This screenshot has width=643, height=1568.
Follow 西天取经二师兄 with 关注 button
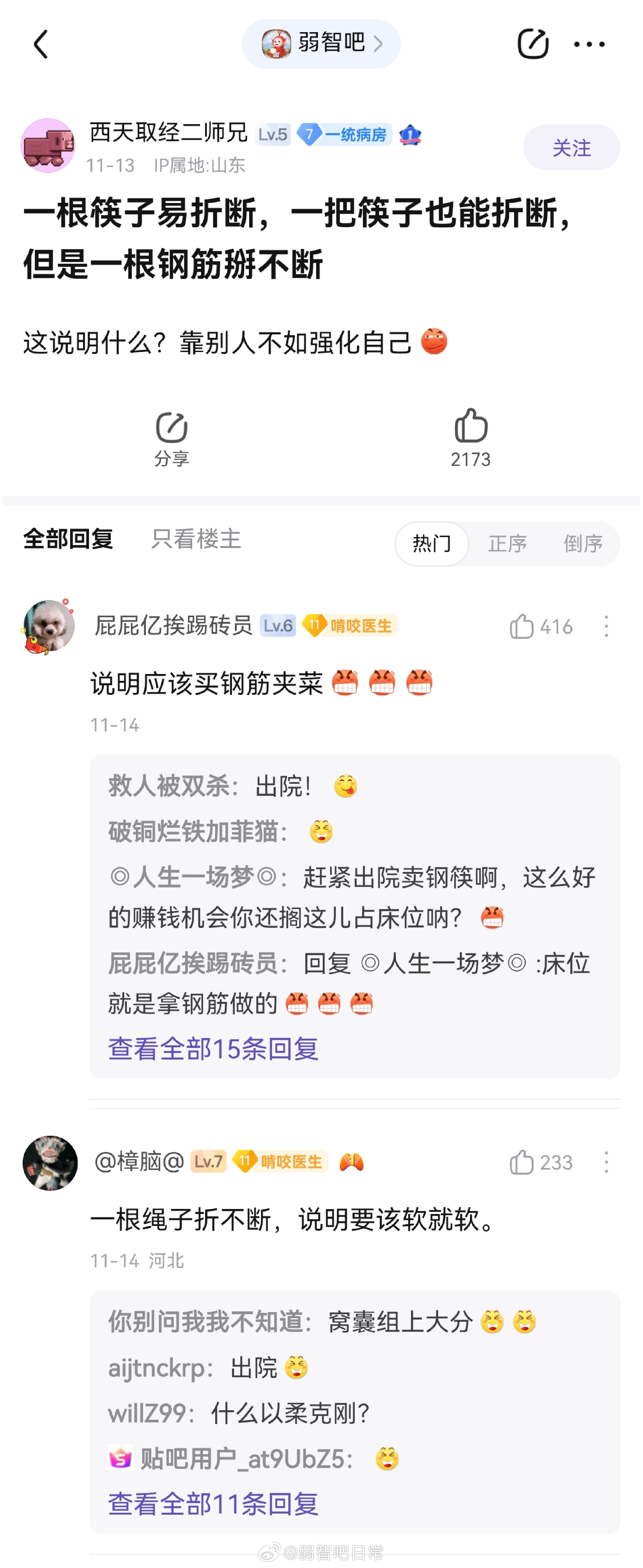click(571, 147)
